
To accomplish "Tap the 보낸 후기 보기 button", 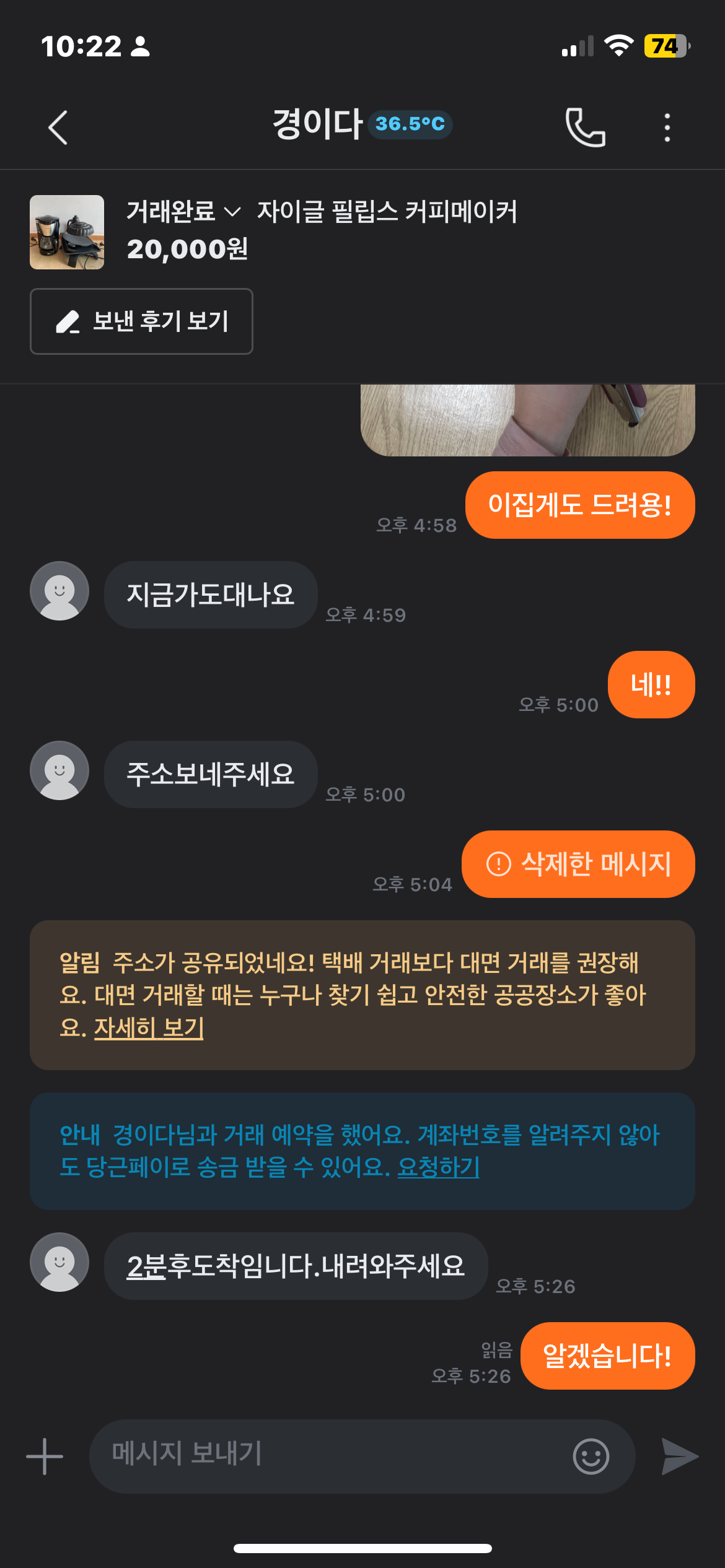I will [x=141, y=321].
